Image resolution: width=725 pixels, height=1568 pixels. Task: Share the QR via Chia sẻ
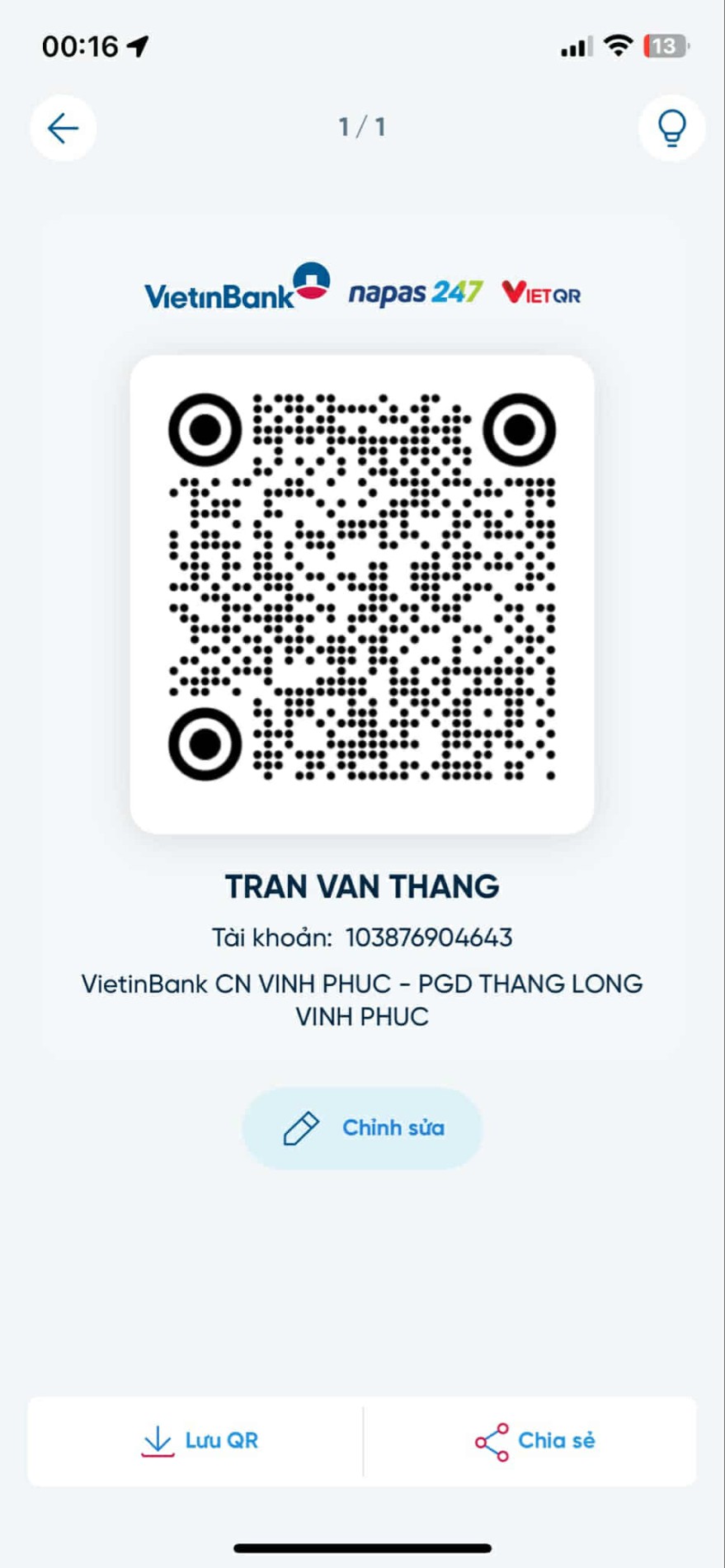coord(534,1441)
